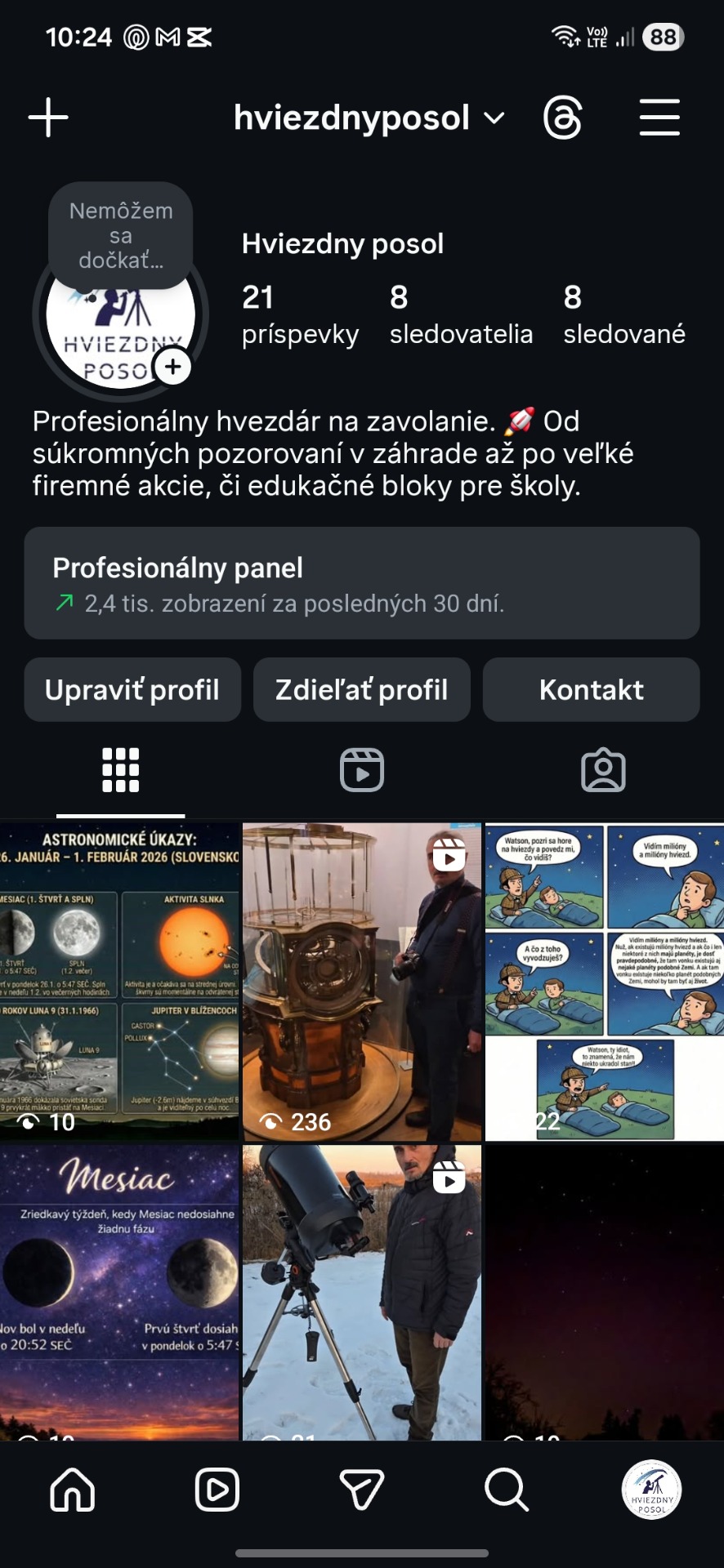Image resolution: width=724 pixels, height=1568 pixels.
Task: Open the search tab in bottom bar
Action: (507, 1490)
